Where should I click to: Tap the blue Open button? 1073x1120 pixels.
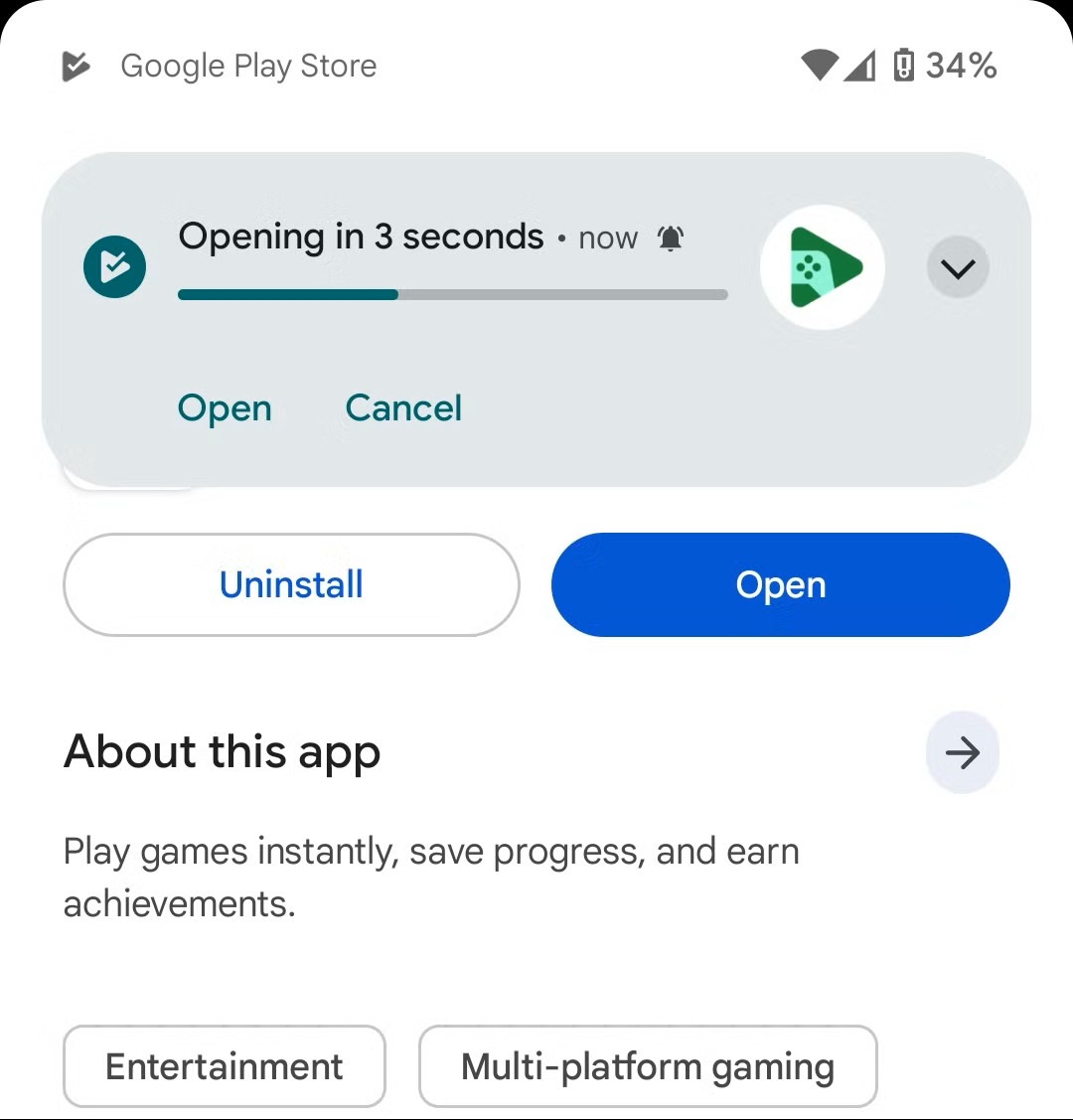click(x=781, y=584)
